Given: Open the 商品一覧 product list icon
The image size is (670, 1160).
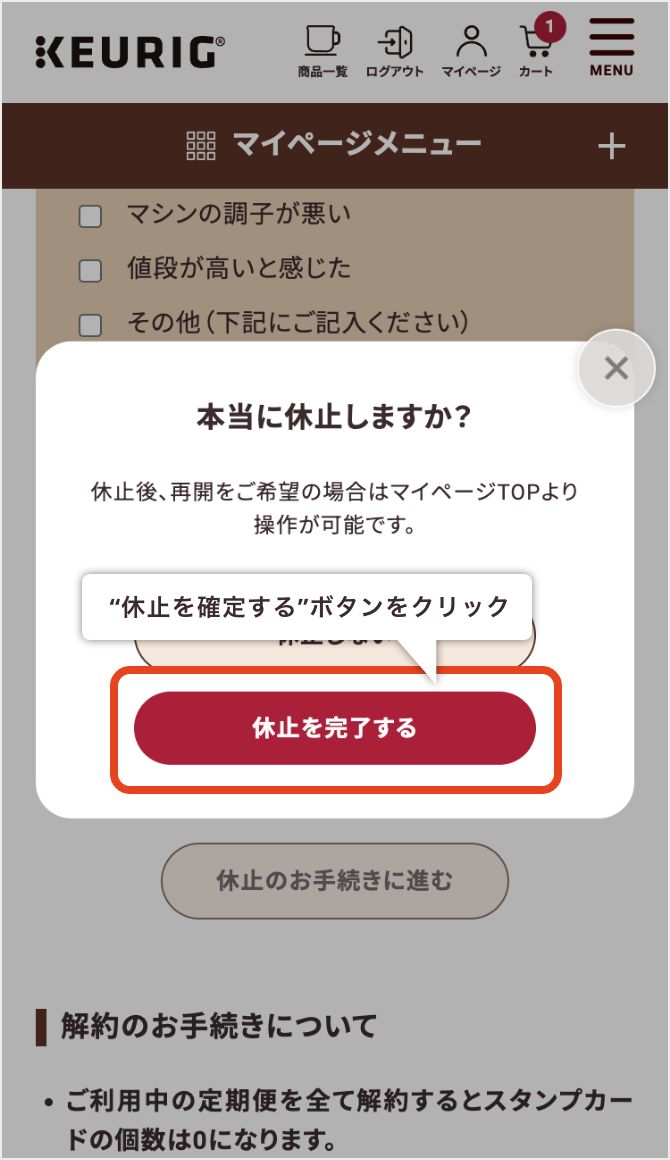Looking at the screenshot, I should (x=322, y=51).
